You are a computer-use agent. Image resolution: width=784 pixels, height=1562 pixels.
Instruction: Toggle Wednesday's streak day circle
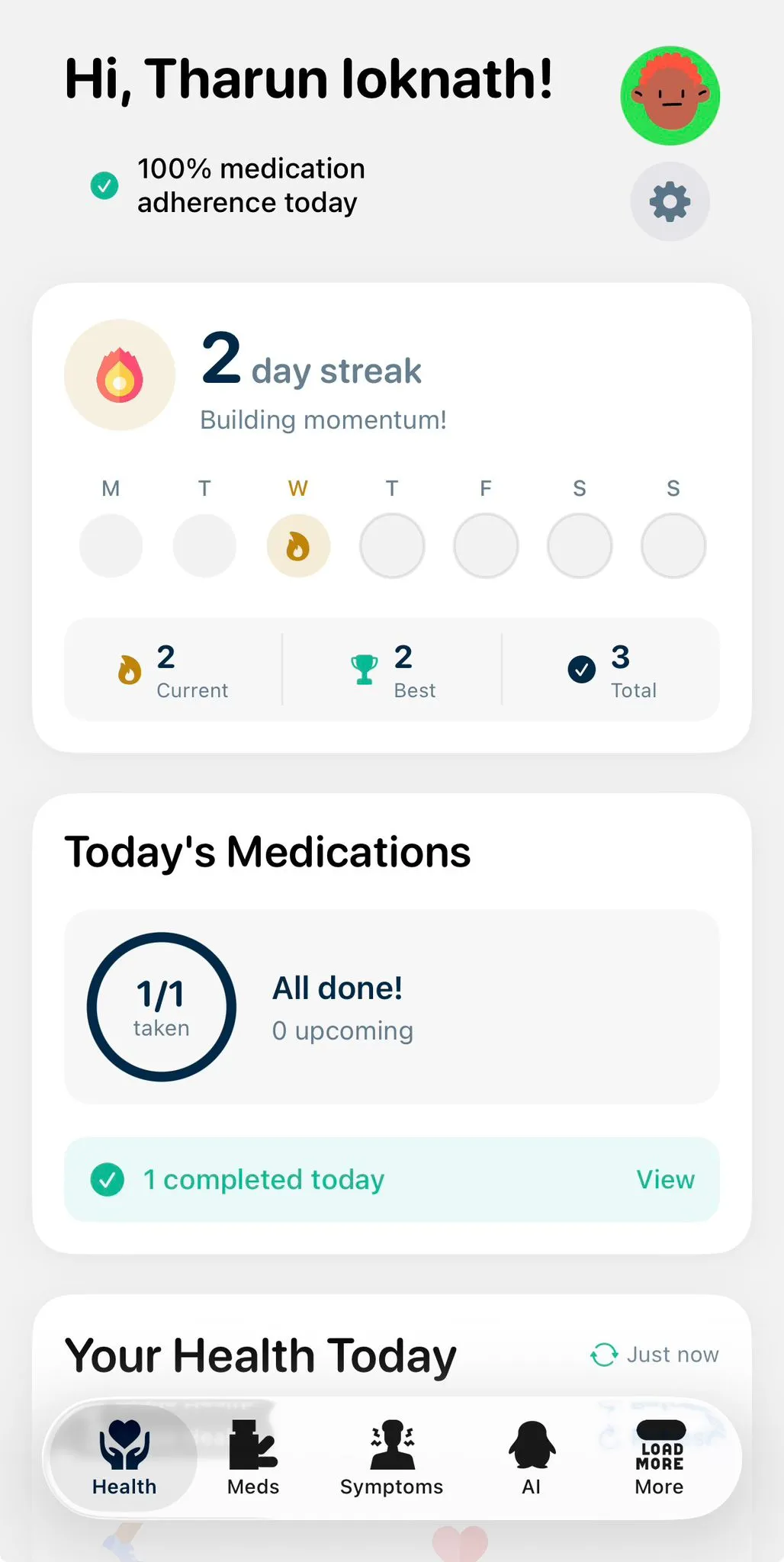coord(298,545)
